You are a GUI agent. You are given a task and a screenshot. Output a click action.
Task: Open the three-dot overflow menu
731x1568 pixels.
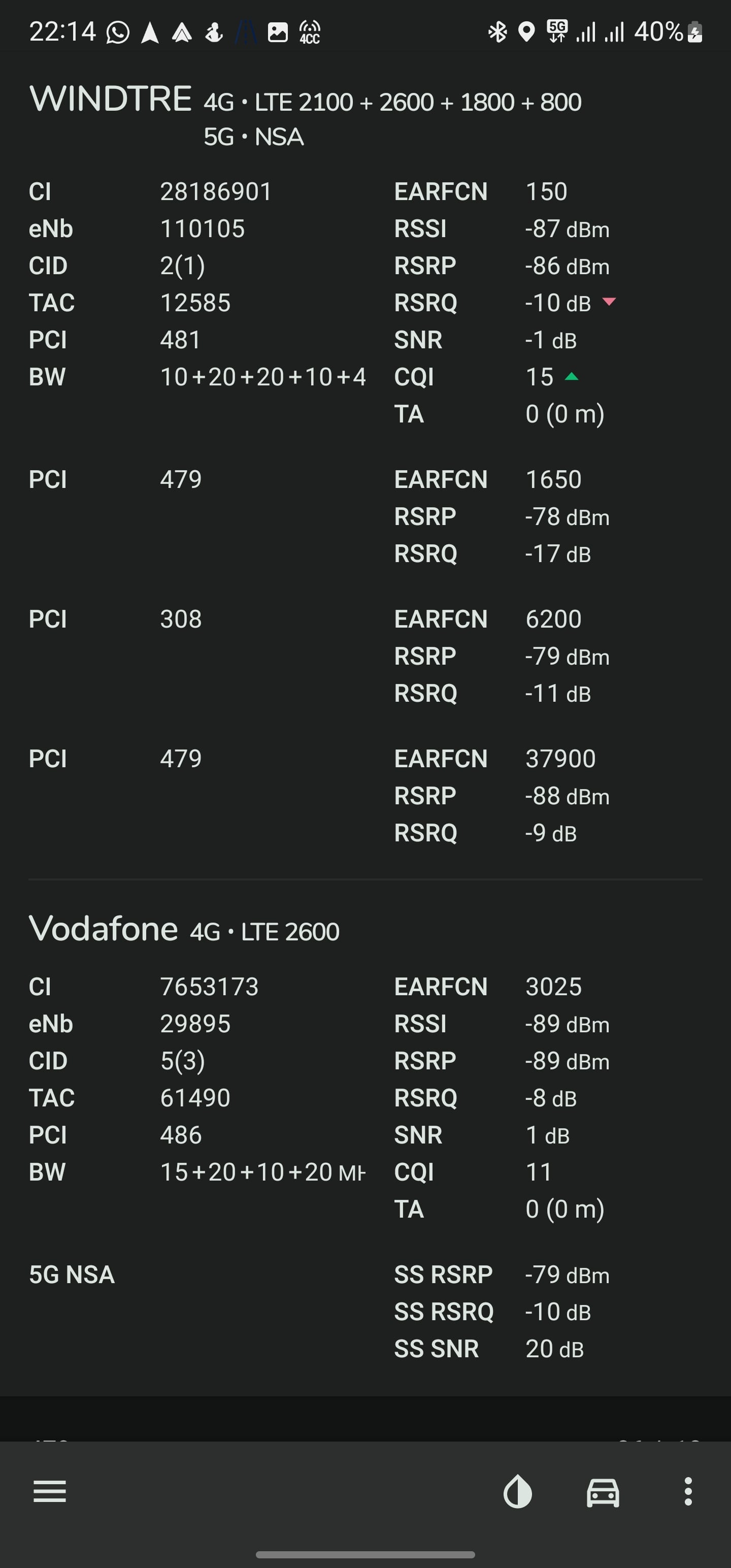[x=688, y=1492]
